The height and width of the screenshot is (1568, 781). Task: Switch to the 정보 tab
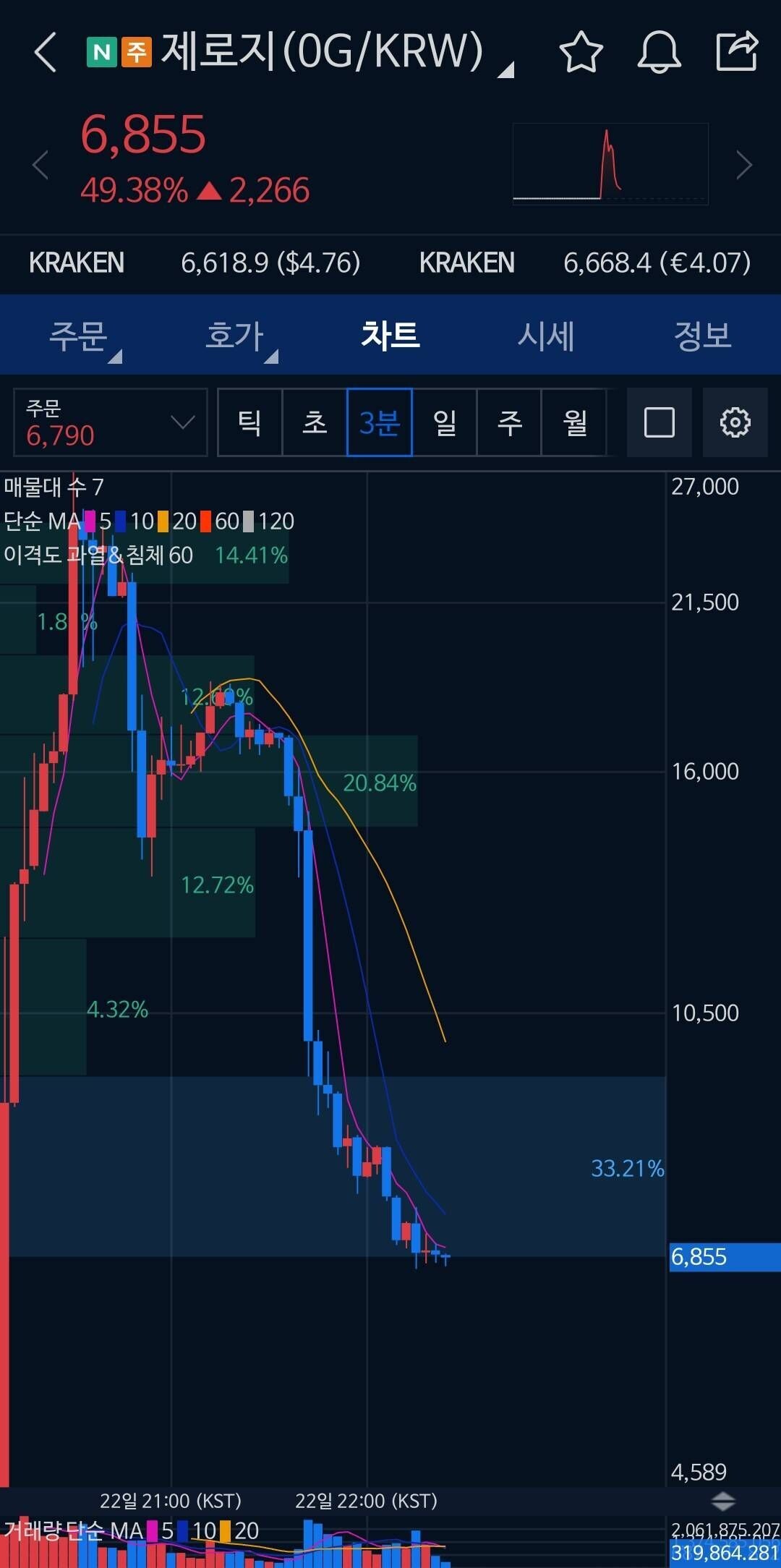tap(702, 336)
